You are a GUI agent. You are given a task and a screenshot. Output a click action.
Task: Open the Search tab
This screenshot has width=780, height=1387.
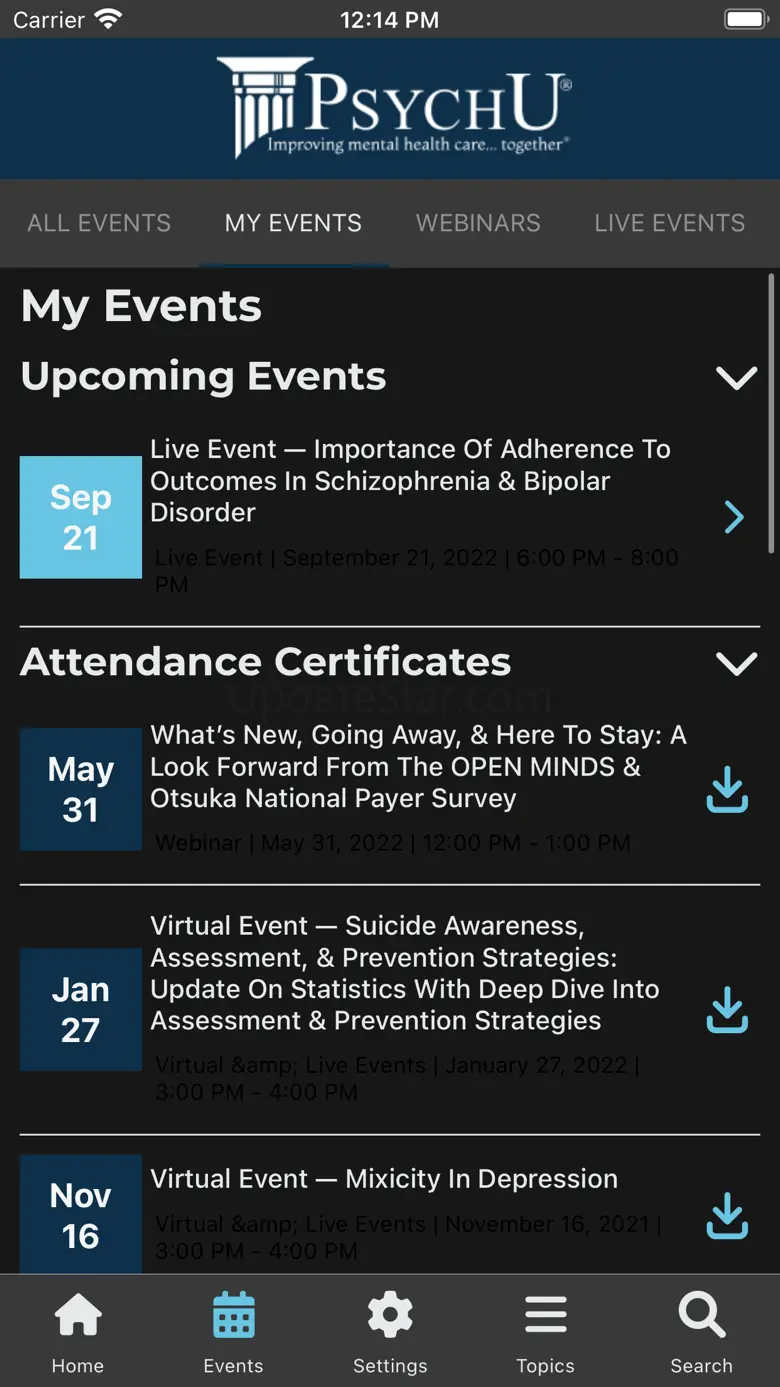[701, 1332]
